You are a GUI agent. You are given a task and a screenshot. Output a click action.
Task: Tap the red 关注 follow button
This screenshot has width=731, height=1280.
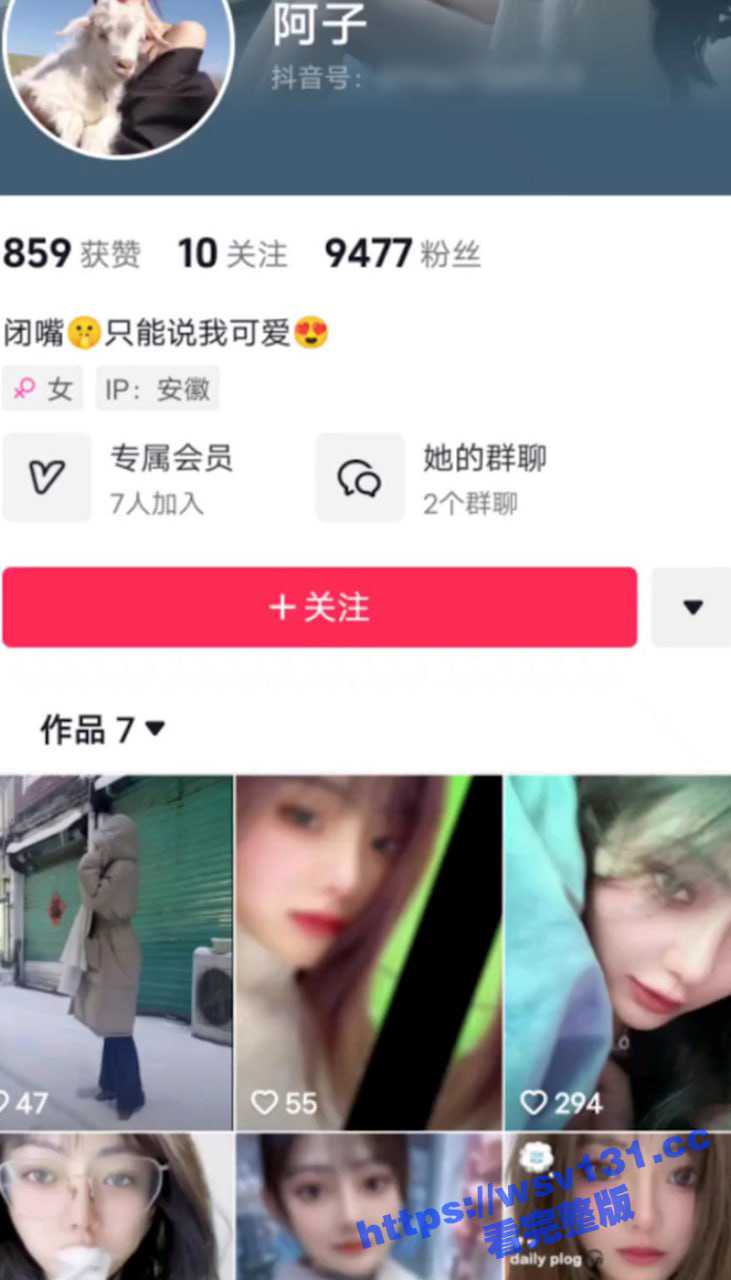click(319, 607)
